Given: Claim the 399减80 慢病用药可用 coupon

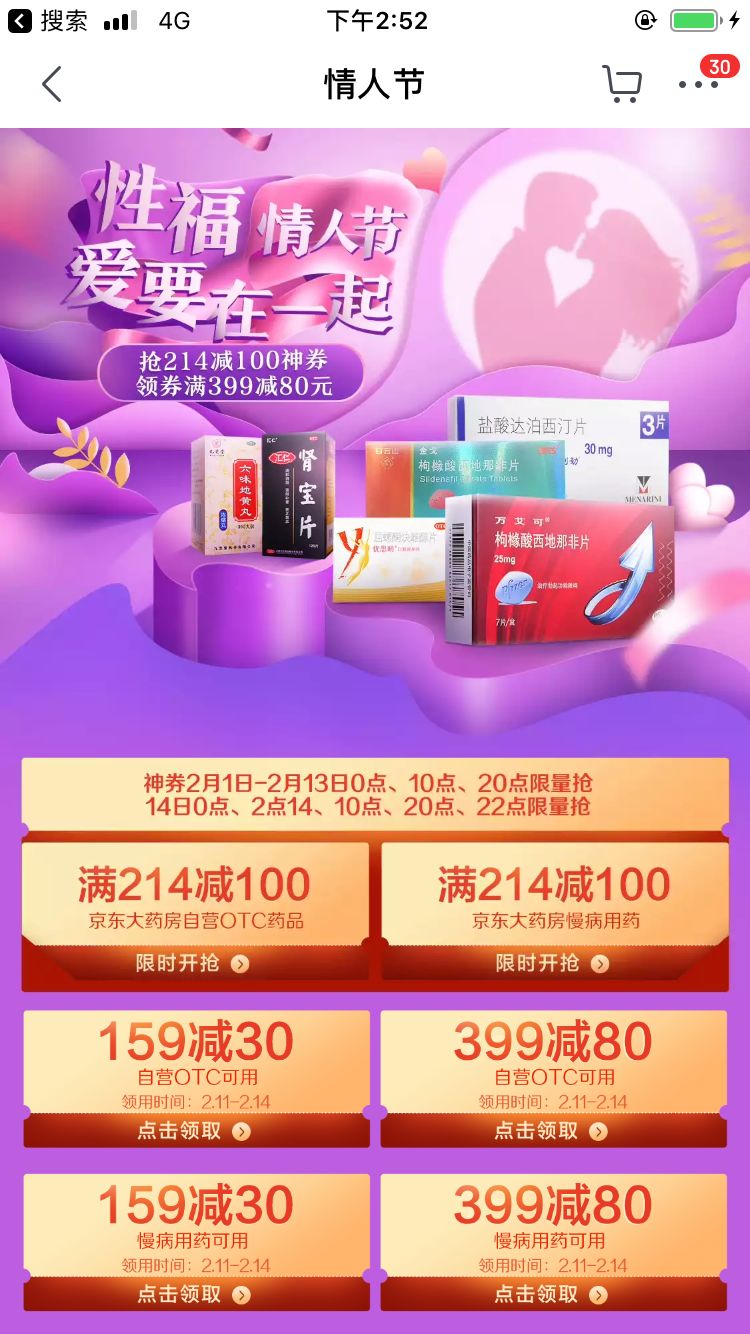Looking at the screenshot, I should (552, 1294).
